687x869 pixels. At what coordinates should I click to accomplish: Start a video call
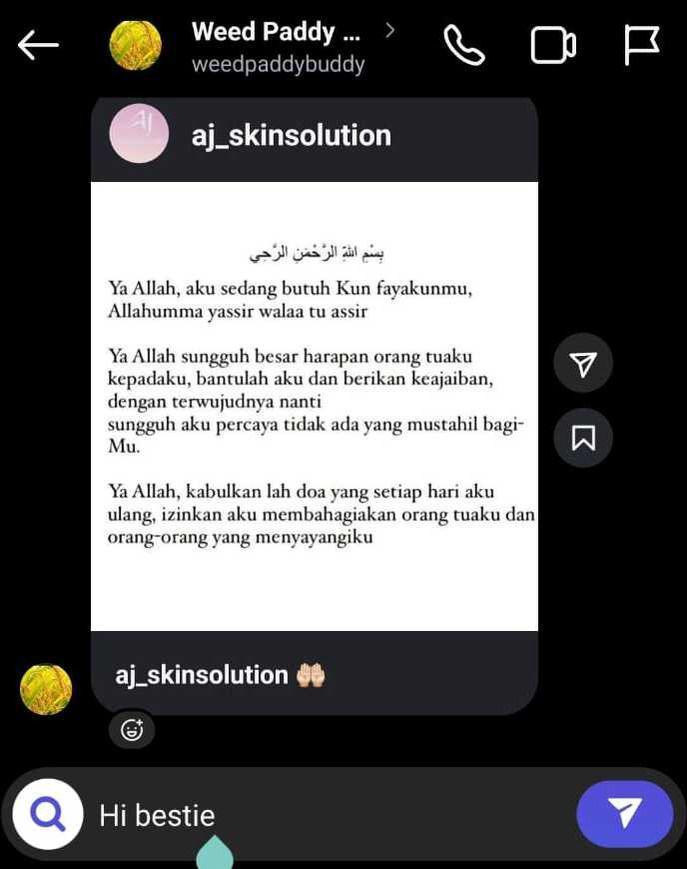pyautogui.click(x=552, y=46)
